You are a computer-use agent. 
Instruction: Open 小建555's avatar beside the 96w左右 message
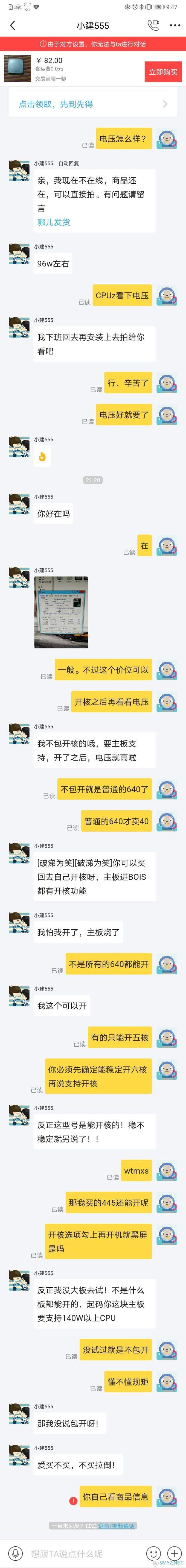19,253
